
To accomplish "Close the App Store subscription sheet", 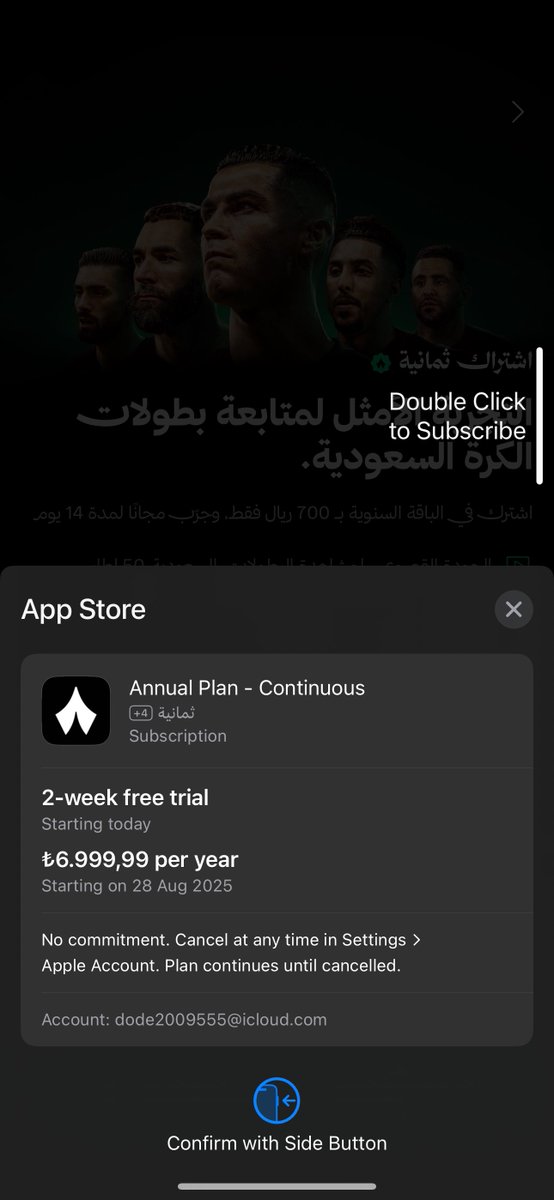I will [513, 609].
